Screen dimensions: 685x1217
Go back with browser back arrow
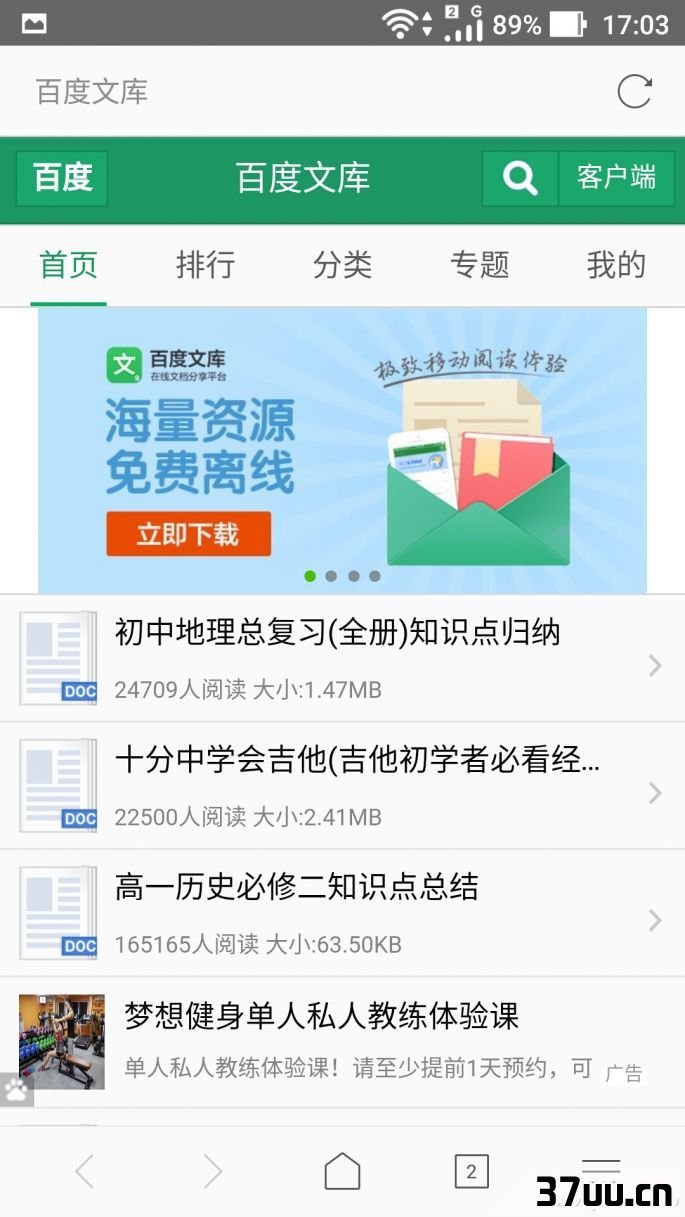[85, 1171]
